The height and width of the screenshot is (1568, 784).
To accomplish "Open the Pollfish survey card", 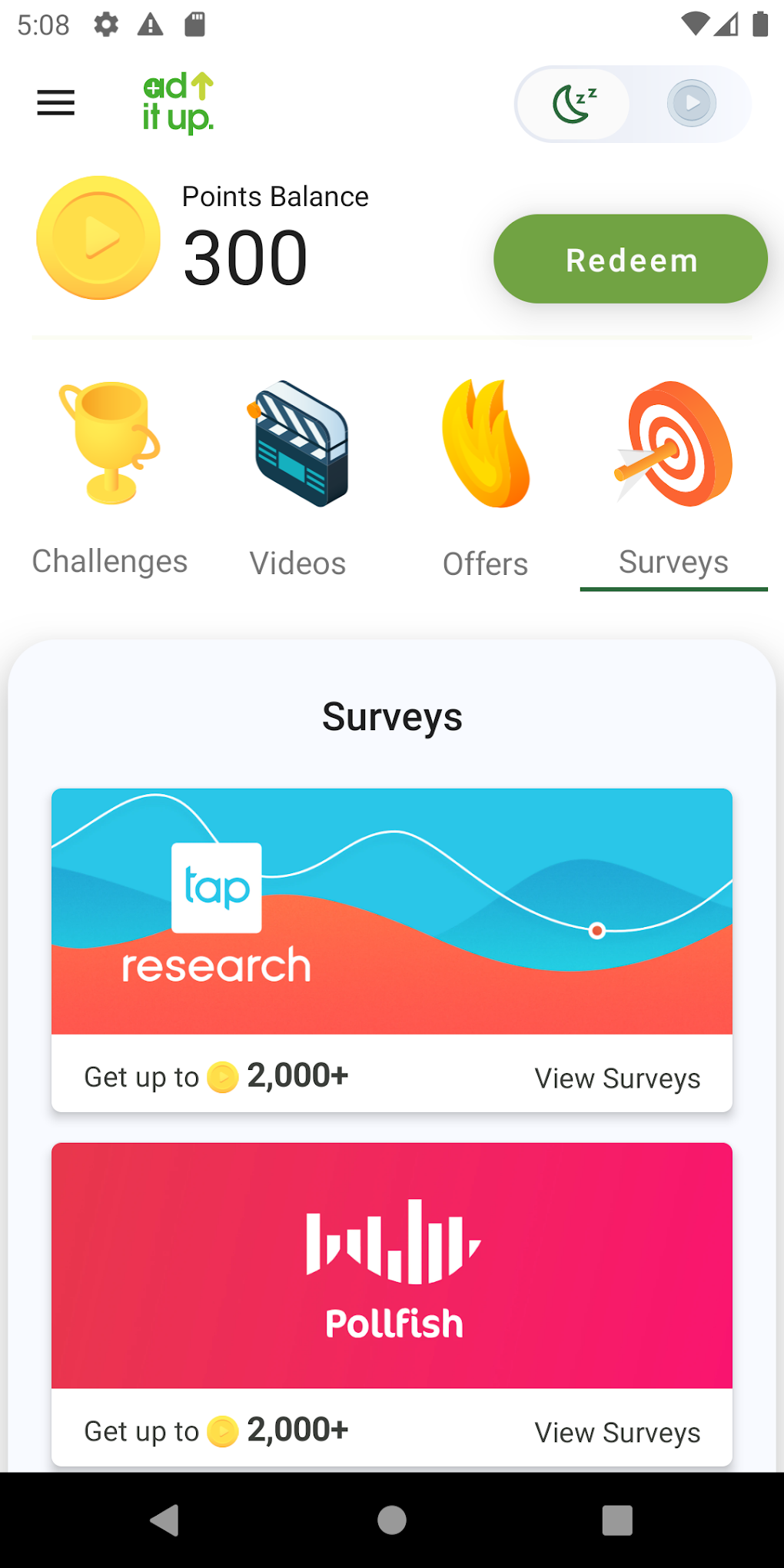I will tap(392, 1265).
